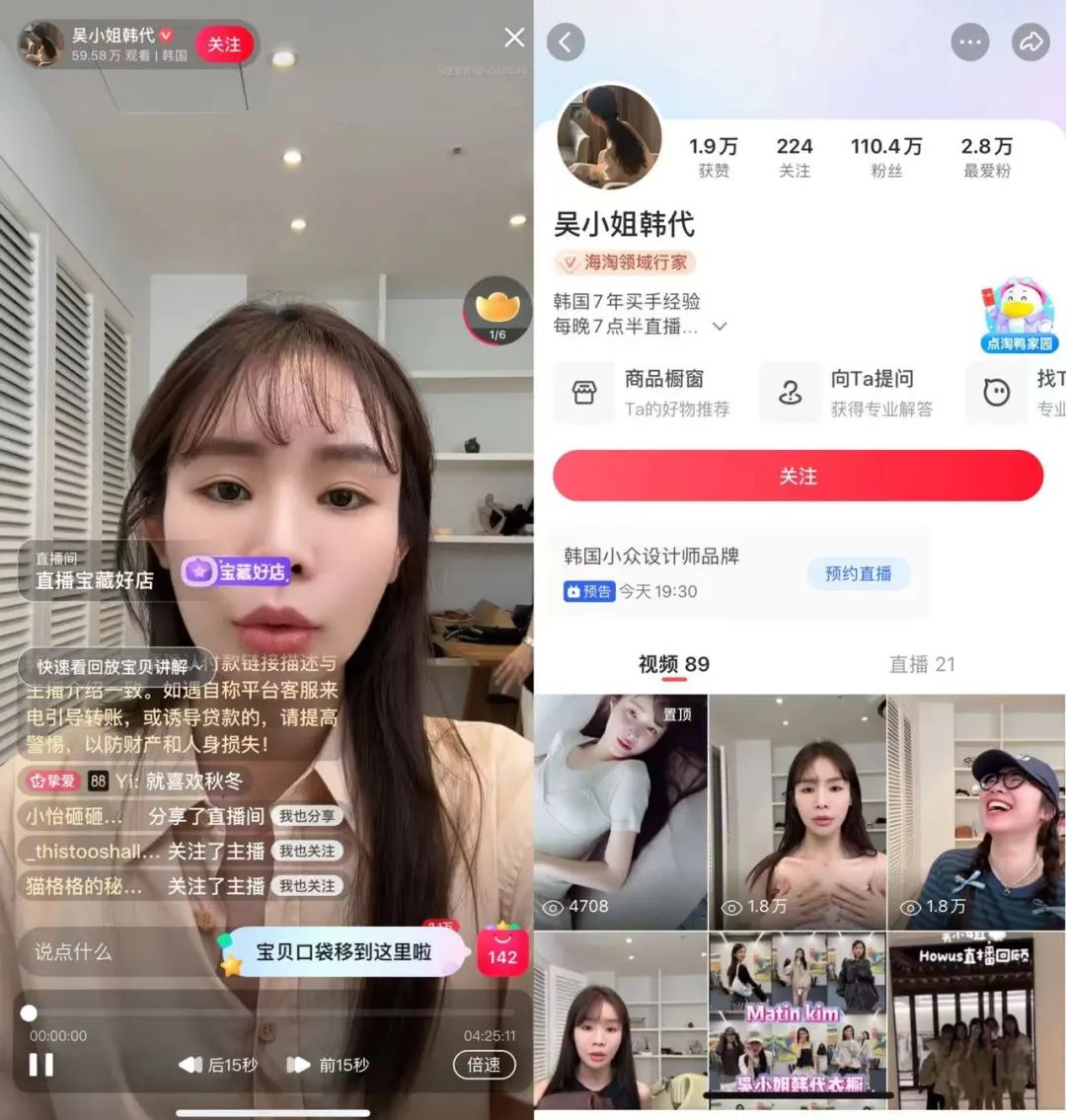Screen dimensions: 1066x1120
Task: Open the pinned video with 4708 views
Action: coord(621,811)
